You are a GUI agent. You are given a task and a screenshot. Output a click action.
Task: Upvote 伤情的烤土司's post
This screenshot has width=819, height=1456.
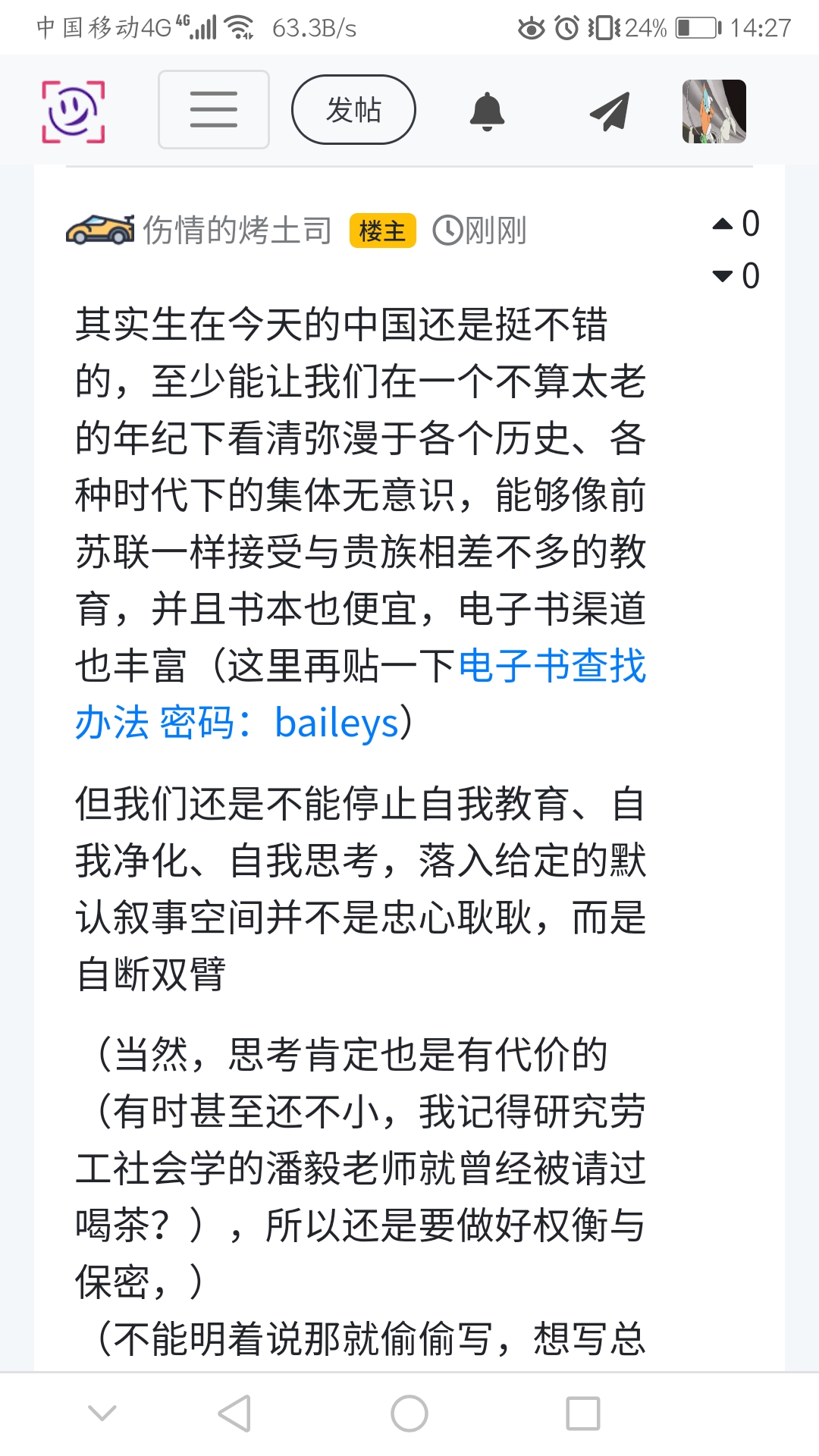click(723, 224)
